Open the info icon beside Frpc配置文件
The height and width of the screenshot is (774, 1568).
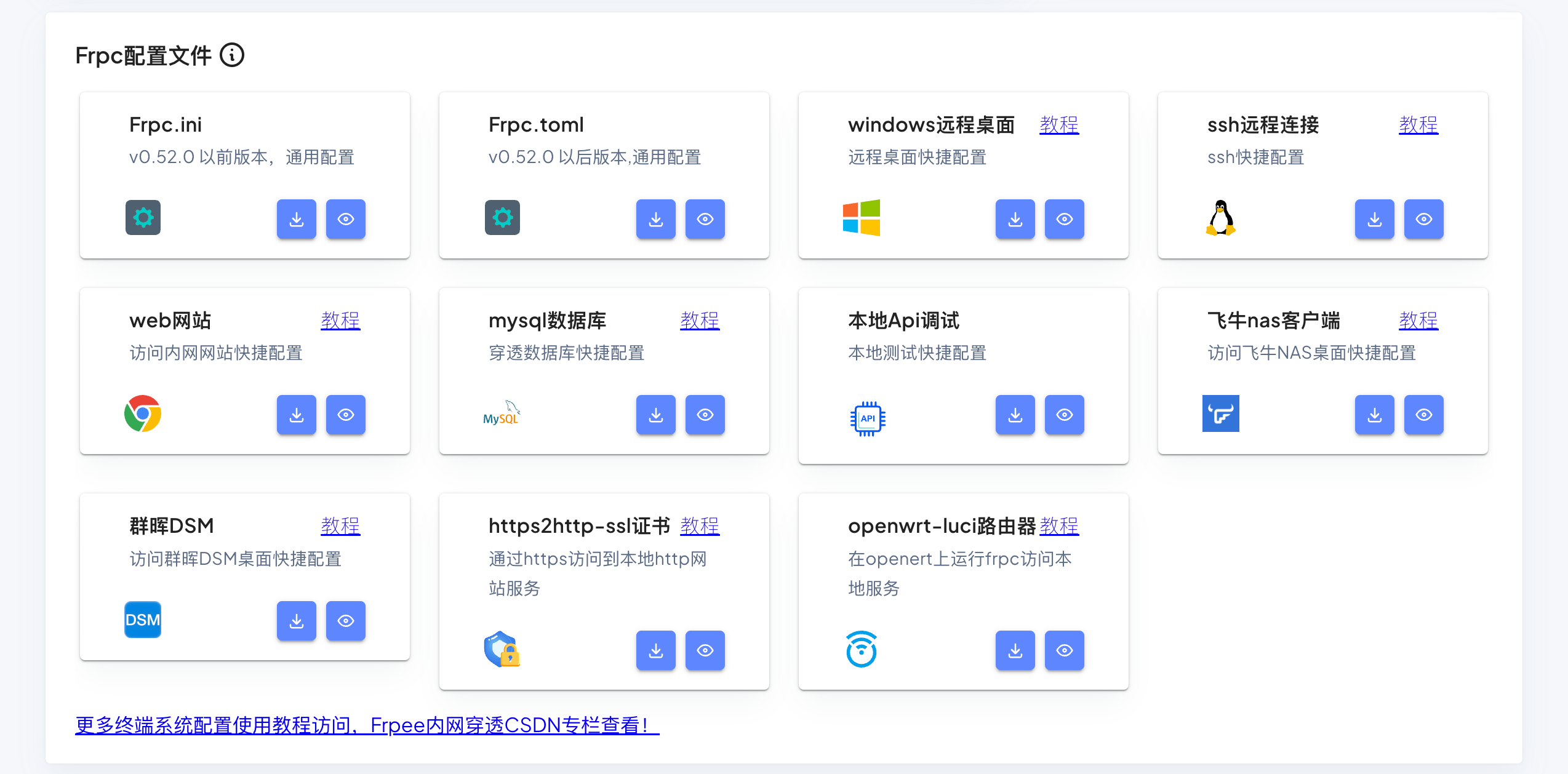coord(232,55)
